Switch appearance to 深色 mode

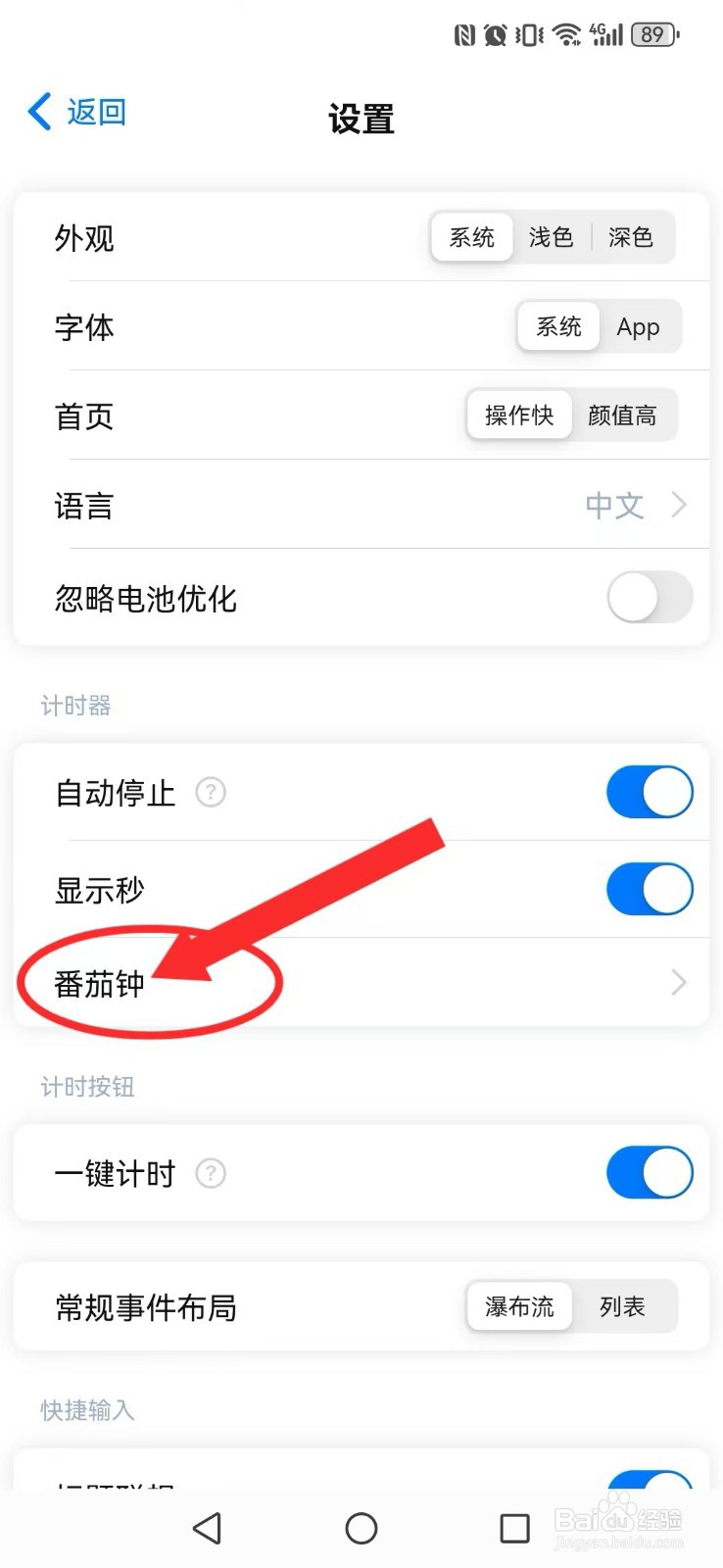[632, 237]
